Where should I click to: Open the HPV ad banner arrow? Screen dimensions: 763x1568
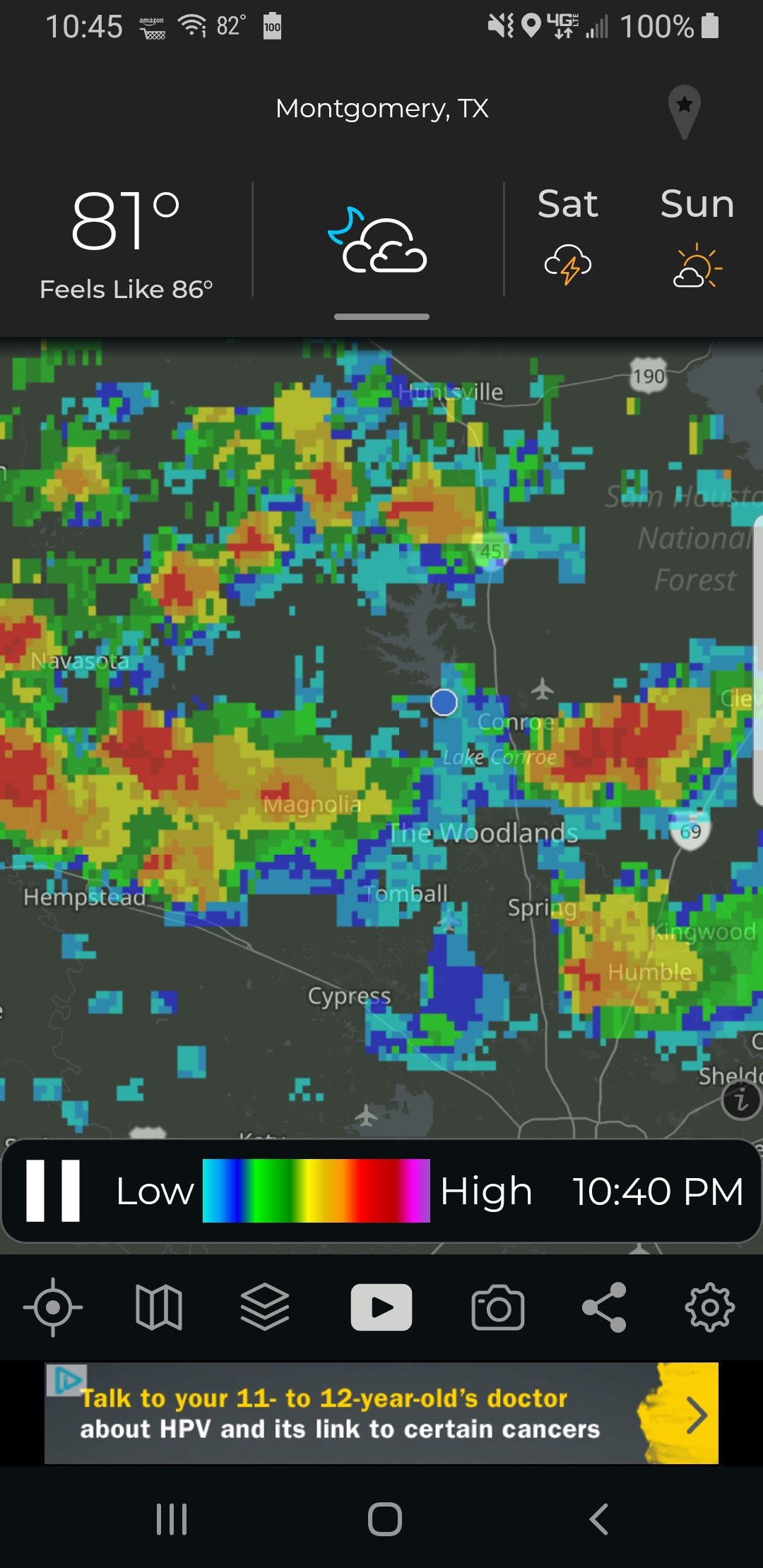pos(697,1415)
